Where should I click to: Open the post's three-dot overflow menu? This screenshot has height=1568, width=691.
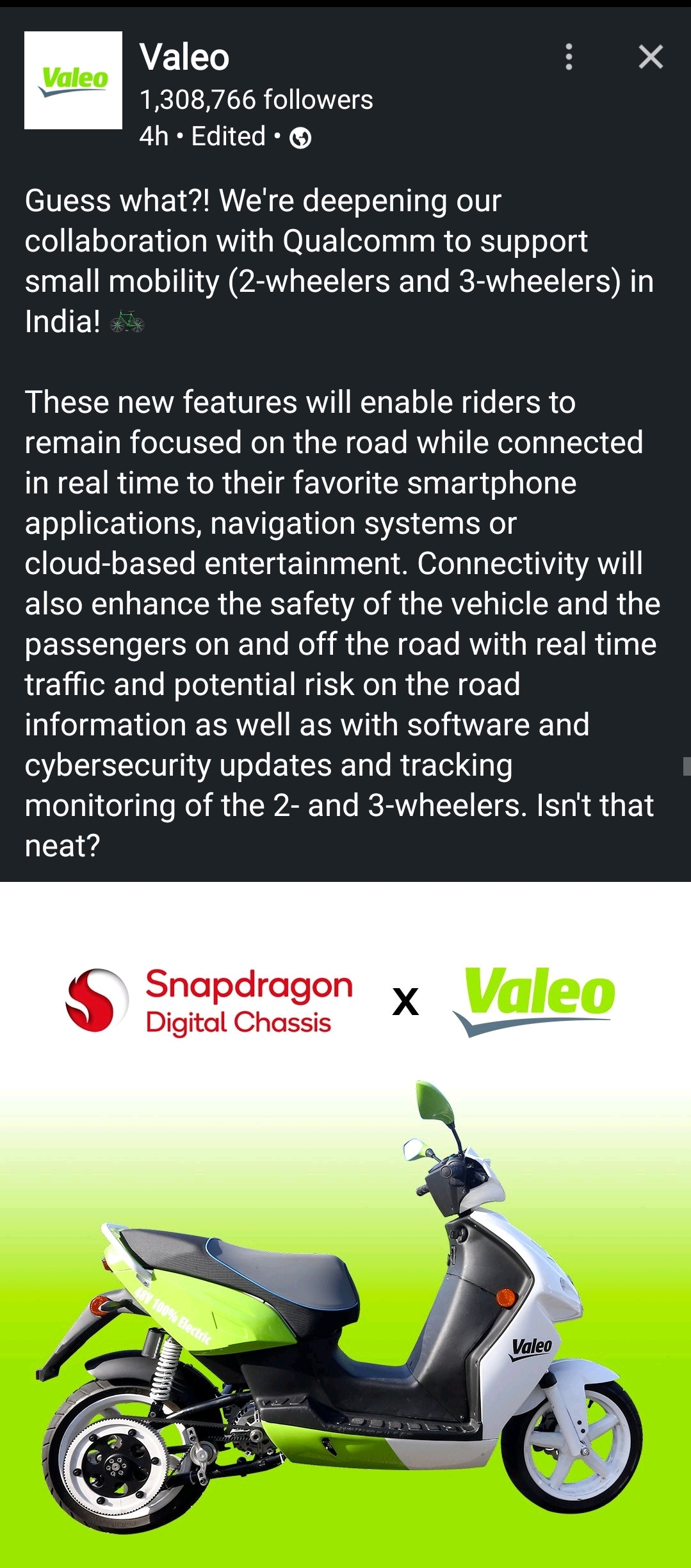pyautogui.click(x=569, y=57)
